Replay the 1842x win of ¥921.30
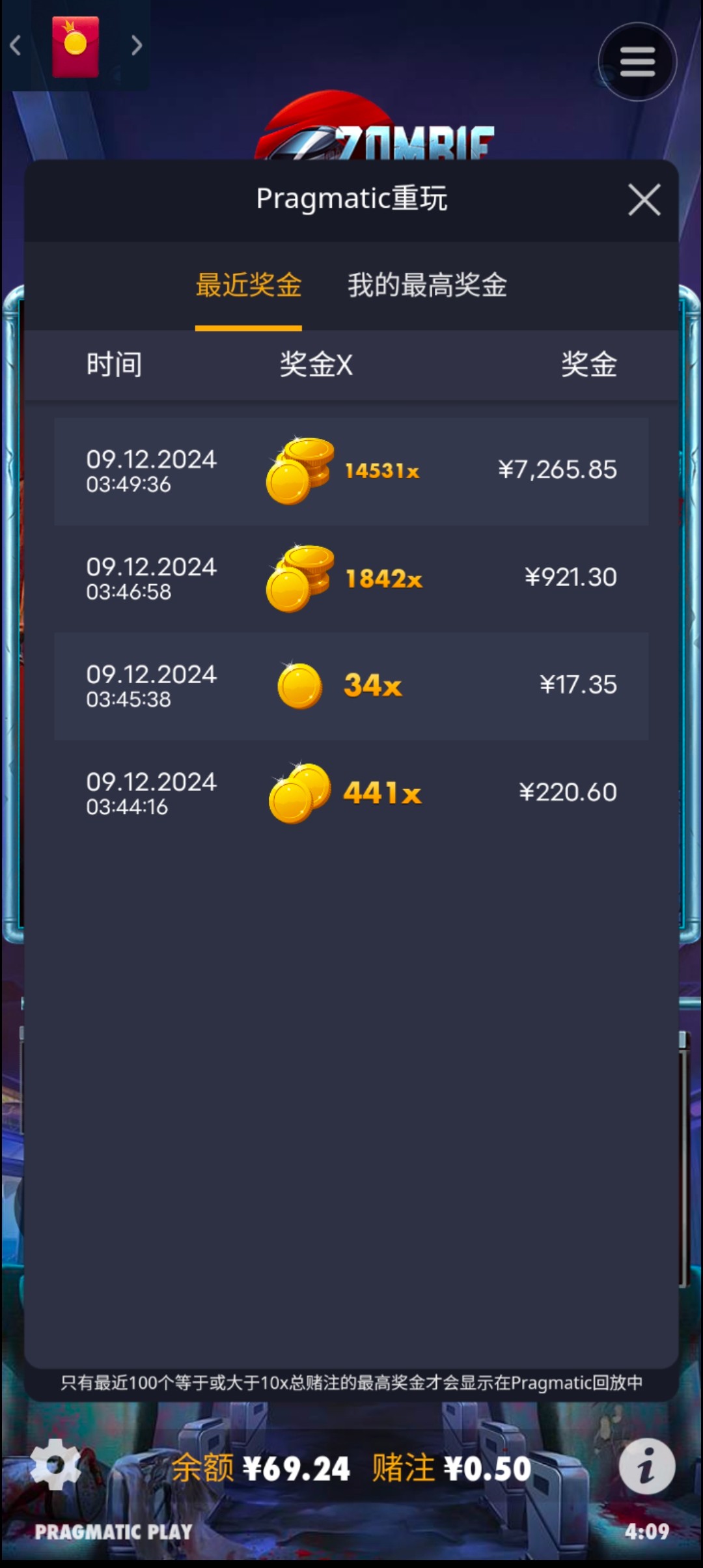Image resolution: width=703 pixels, height=1568 pixels. tap(351, 578)
